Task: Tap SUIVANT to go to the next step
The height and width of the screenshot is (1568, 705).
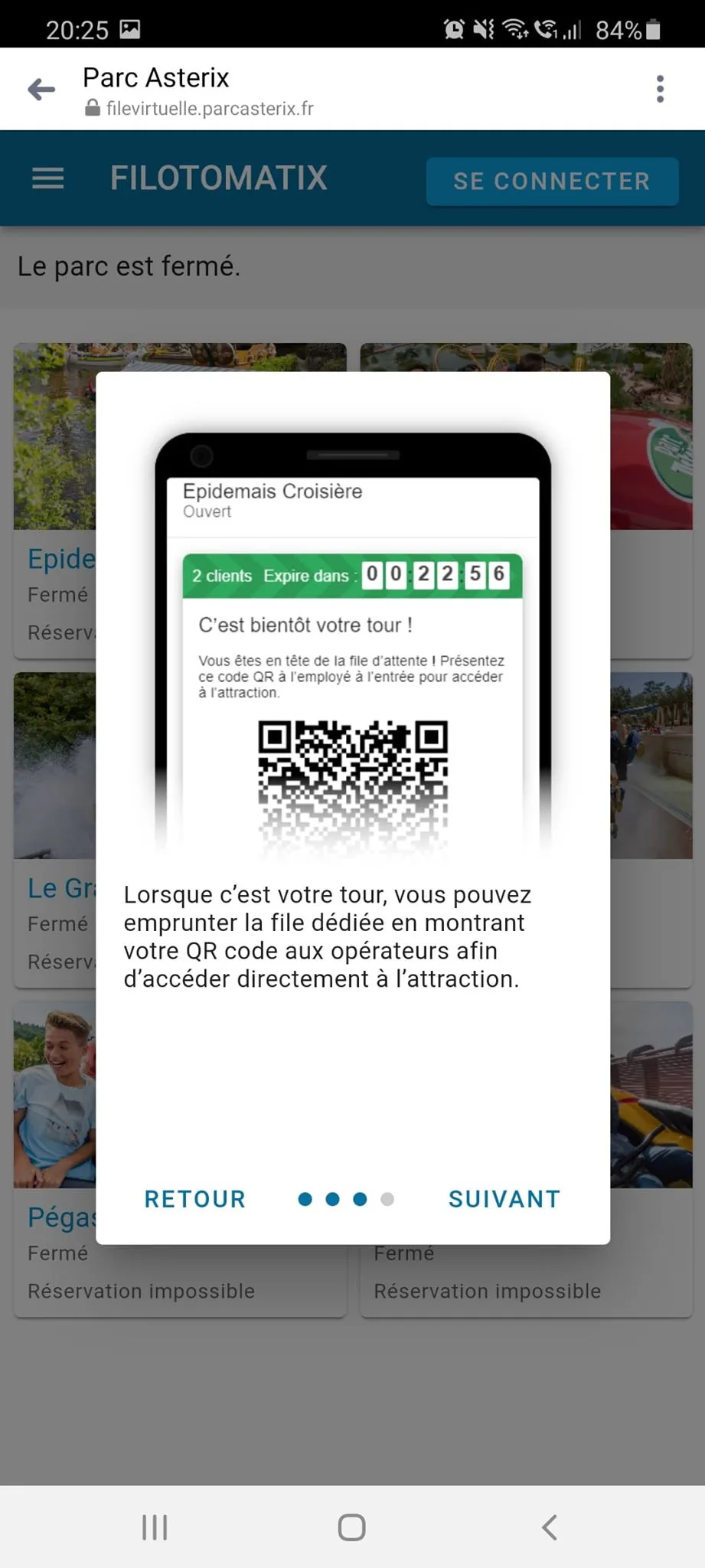Action: 504,1199
